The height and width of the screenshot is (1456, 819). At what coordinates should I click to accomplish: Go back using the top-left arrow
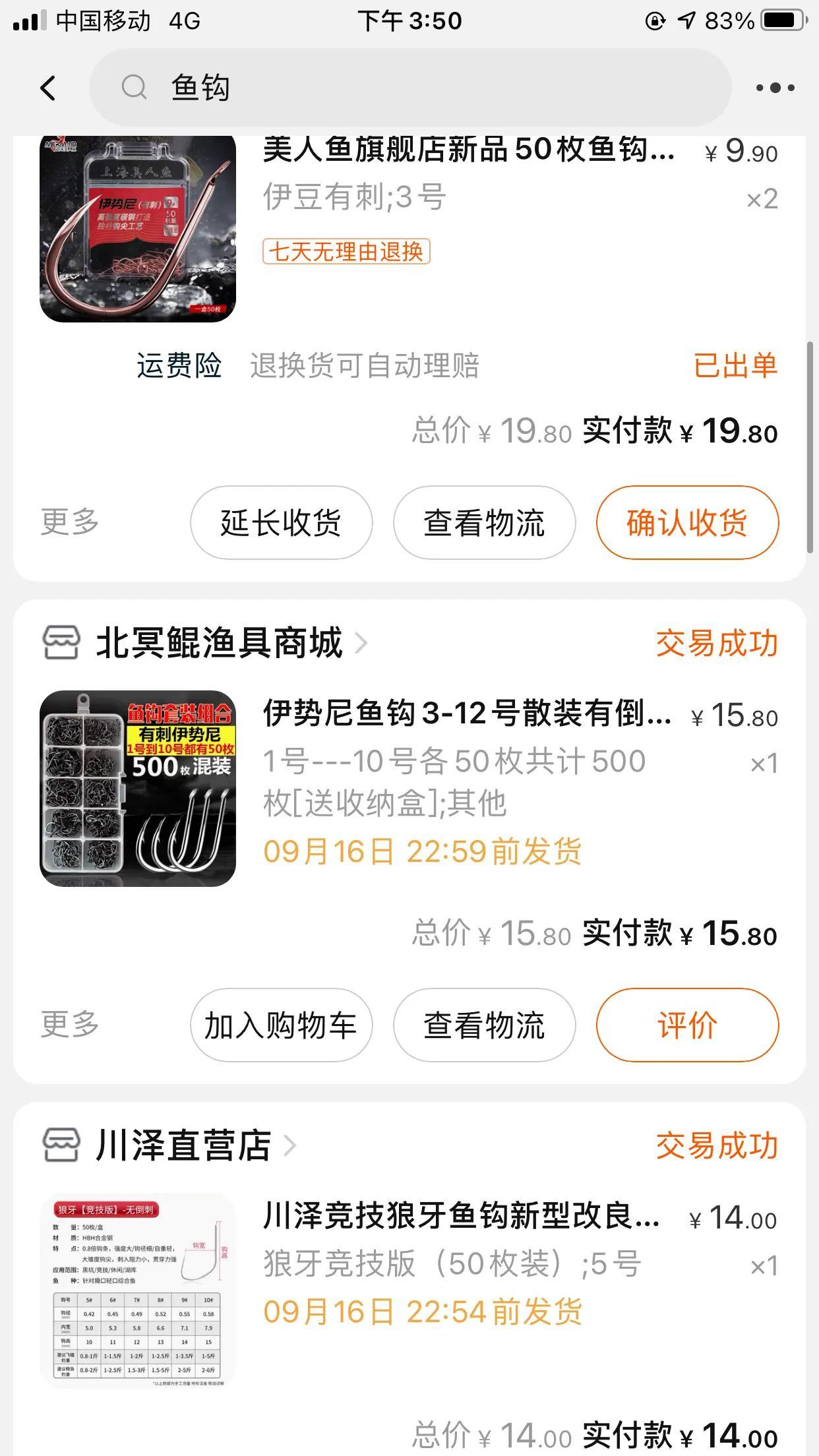coord(47,88)
